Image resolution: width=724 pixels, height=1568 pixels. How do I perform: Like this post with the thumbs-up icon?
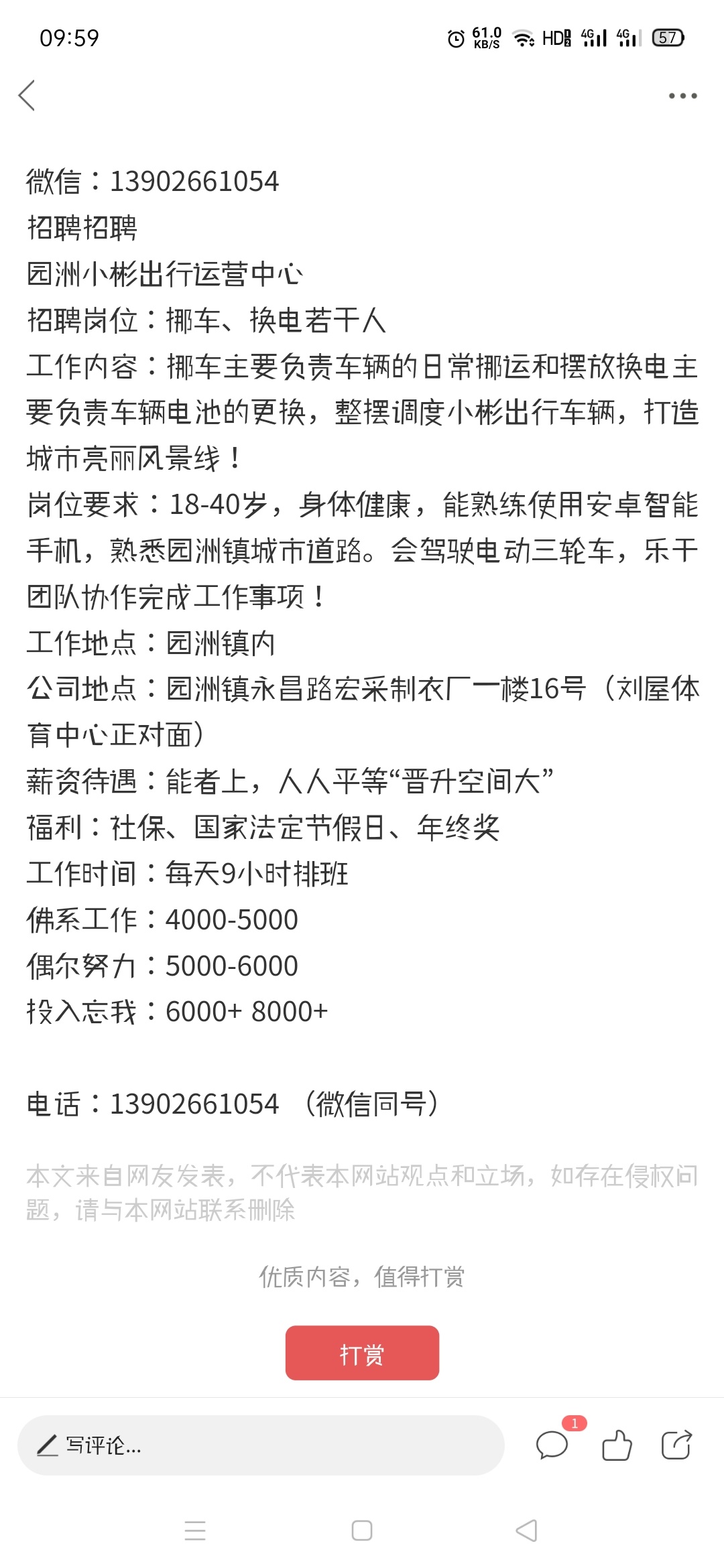coord(617,1445)
